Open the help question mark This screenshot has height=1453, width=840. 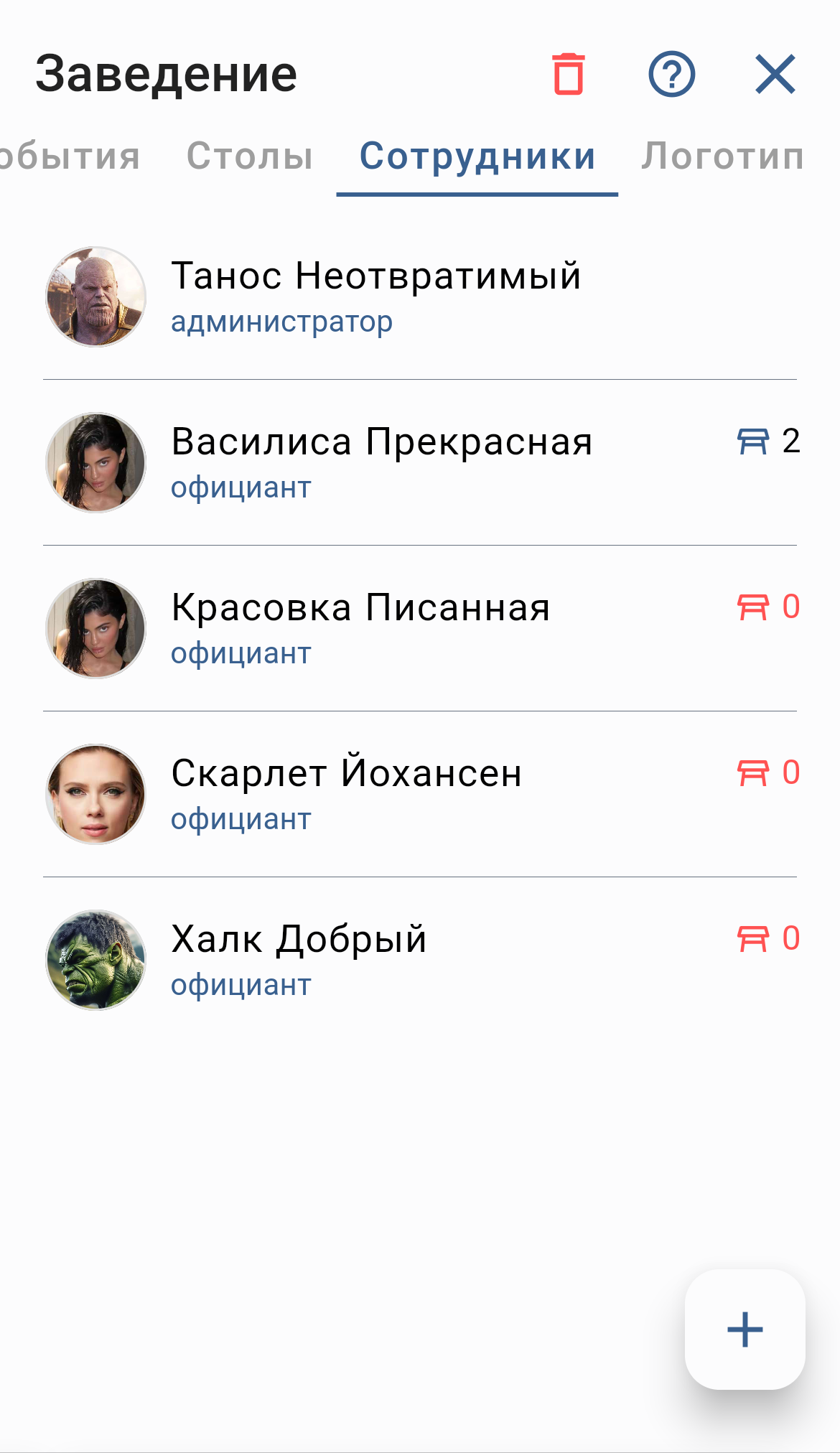click(671, 74)
